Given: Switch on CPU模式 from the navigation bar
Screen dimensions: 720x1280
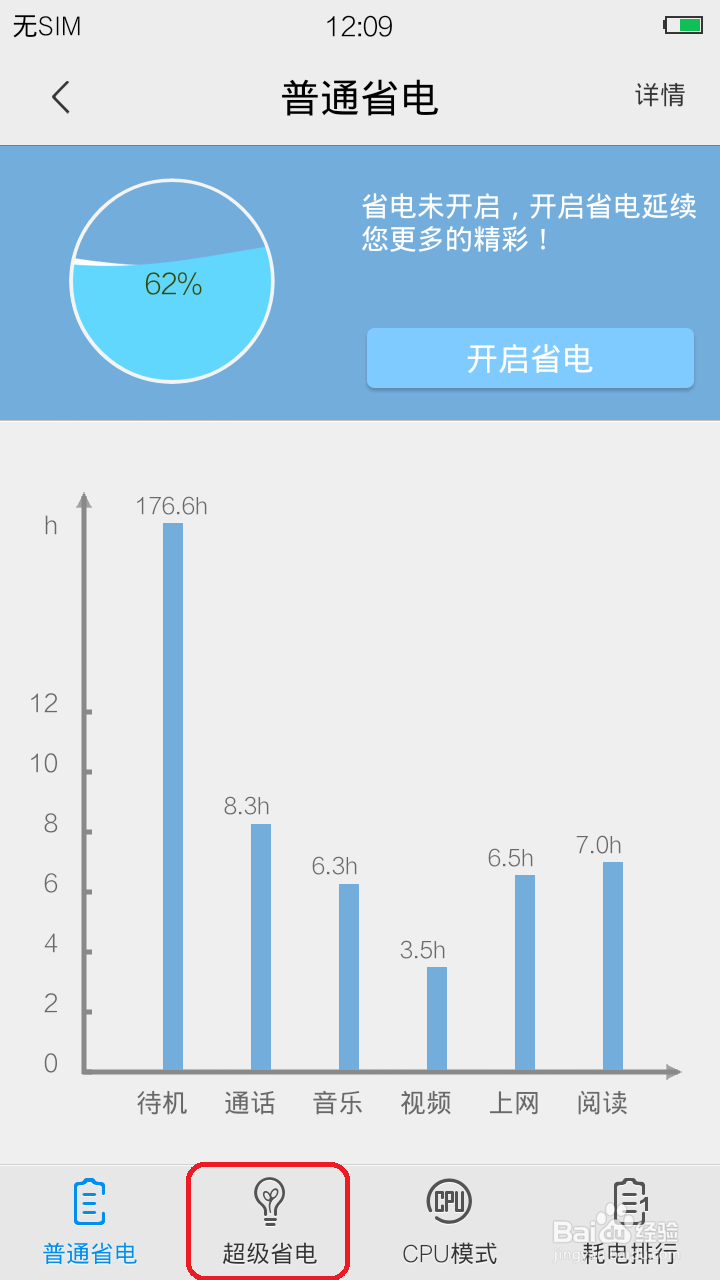Looking at the screenshot, I should pos(447,1220).
